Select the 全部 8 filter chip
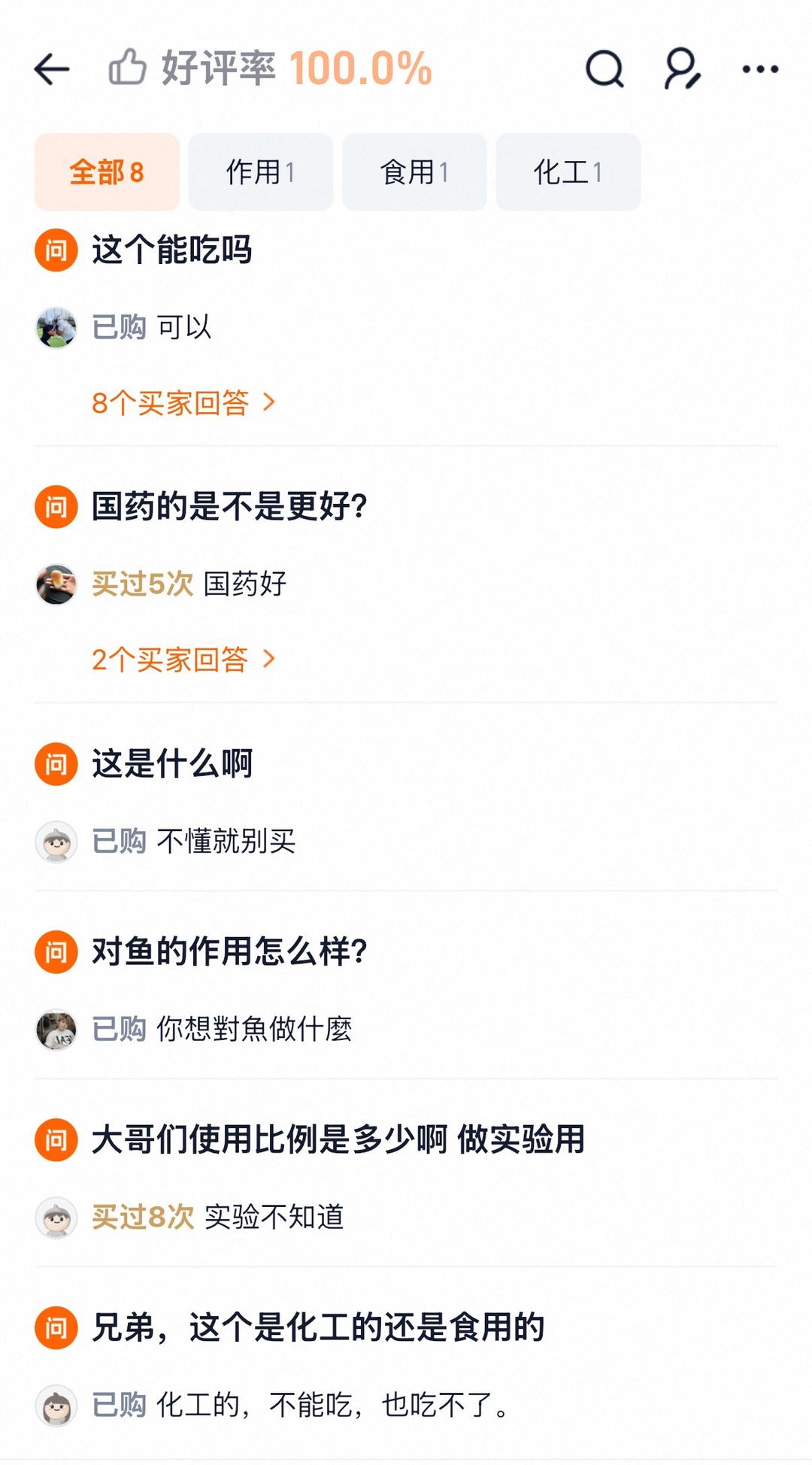Image resolution: width=812 pixels, height=1465 pixels. 107,172
